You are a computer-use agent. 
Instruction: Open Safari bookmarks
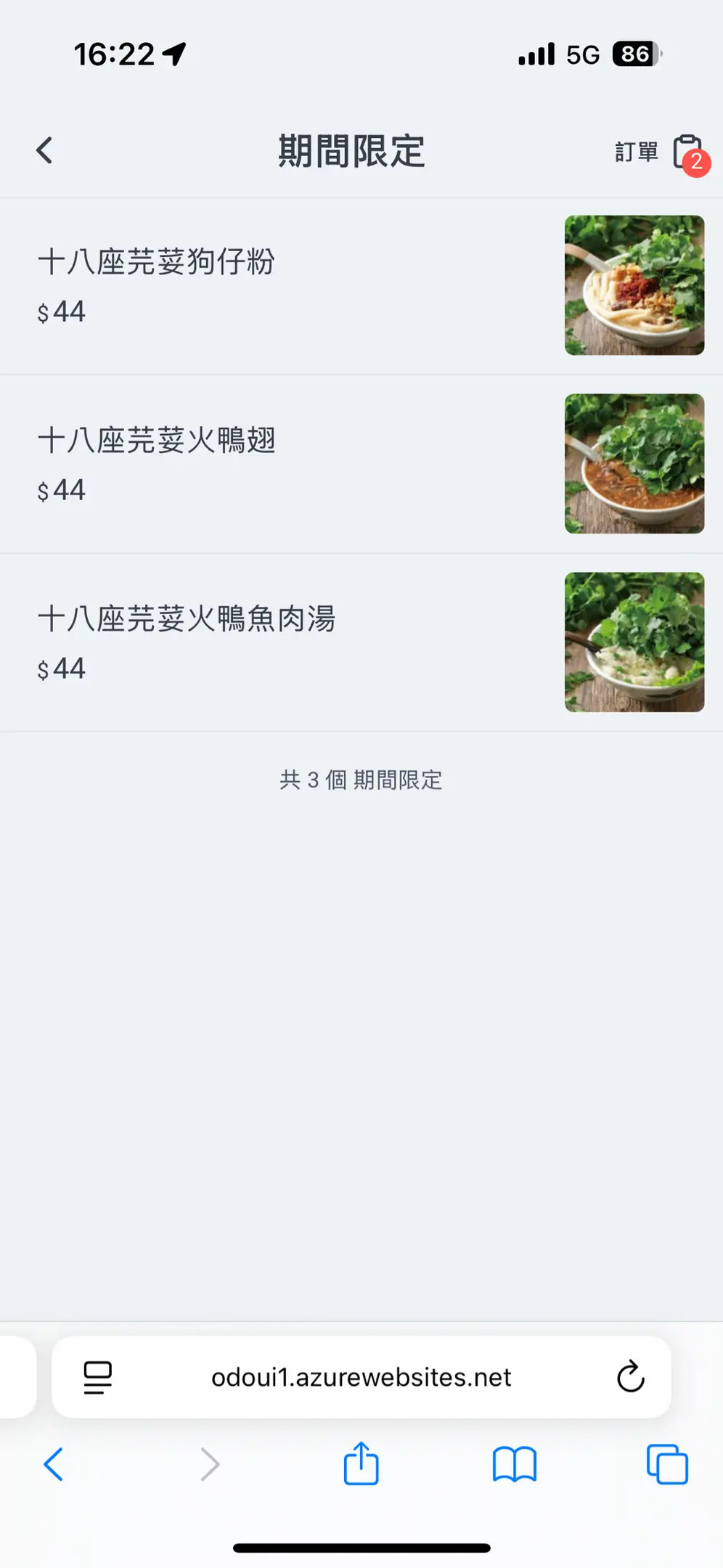tap(514, 1464)
